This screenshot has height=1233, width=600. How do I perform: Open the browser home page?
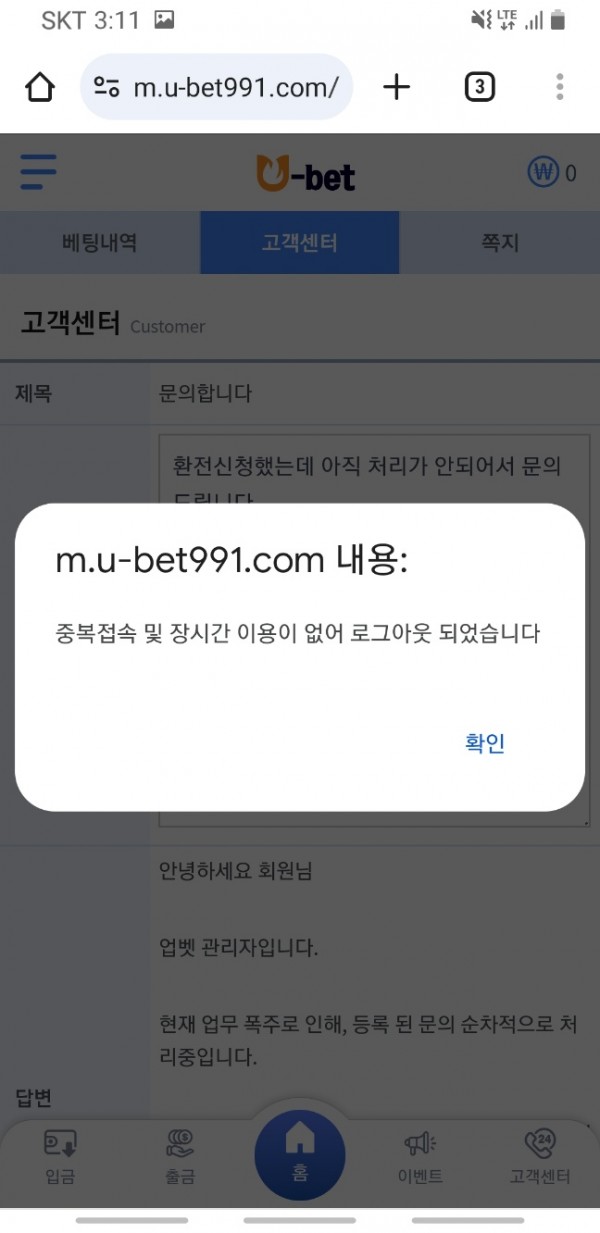[40, 88]
